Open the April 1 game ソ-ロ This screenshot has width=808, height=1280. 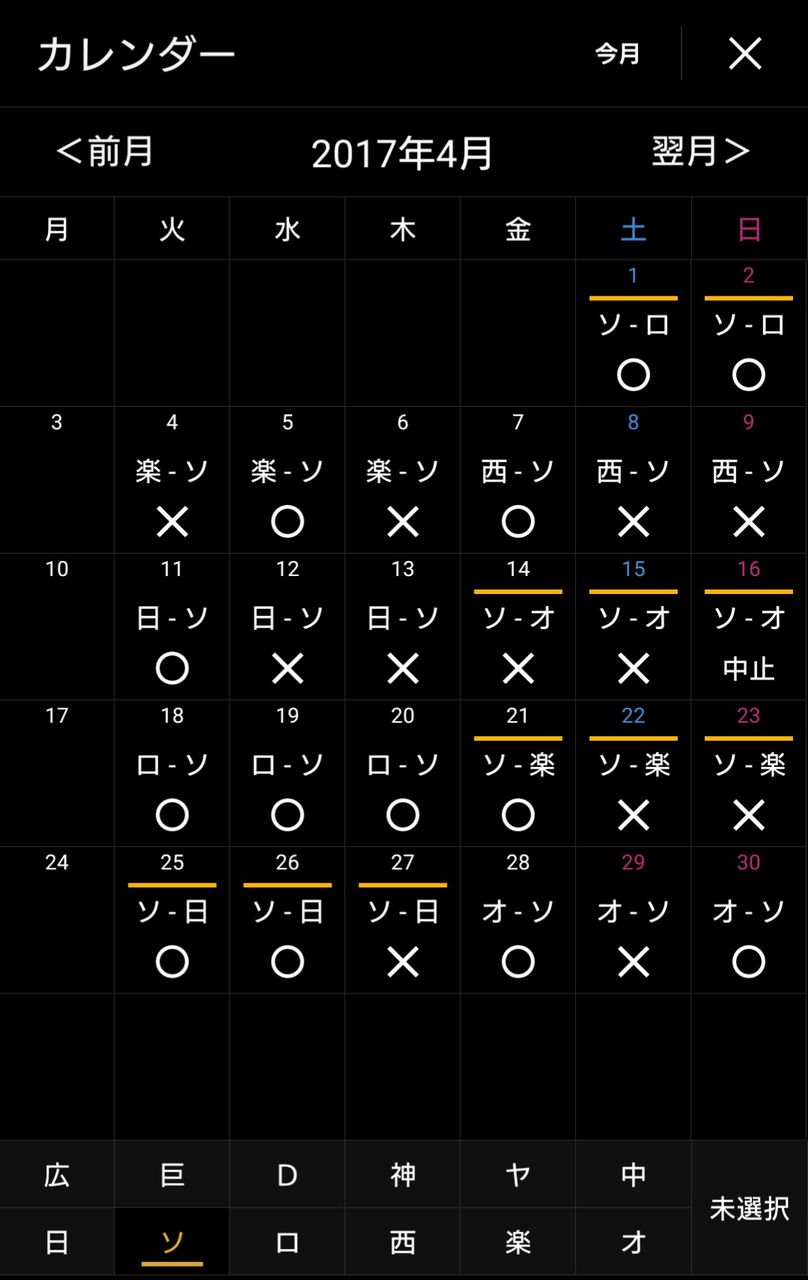click(x=633, y=333)
